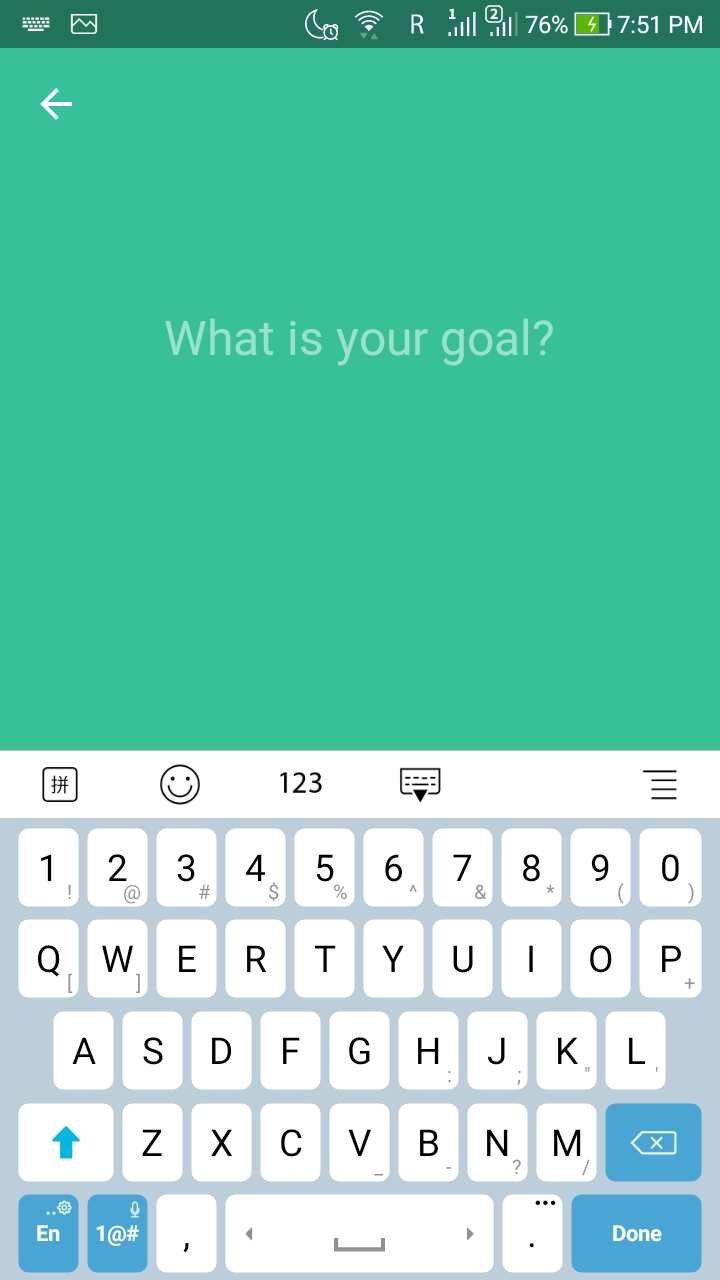720x1280 pixels.
Task: Open the emoji picker on the keyboard
Action: point(180,784)
